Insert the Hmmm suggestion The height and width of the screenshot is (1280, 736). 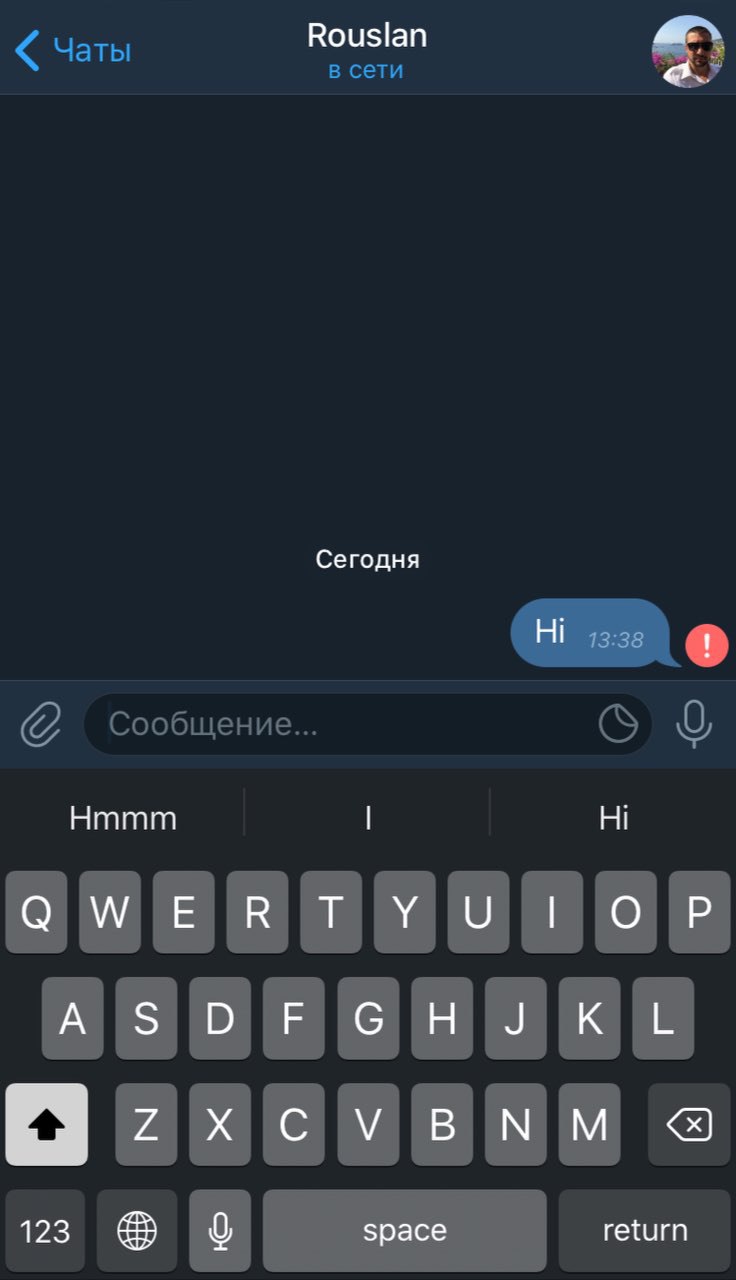(x=123, y=818)
